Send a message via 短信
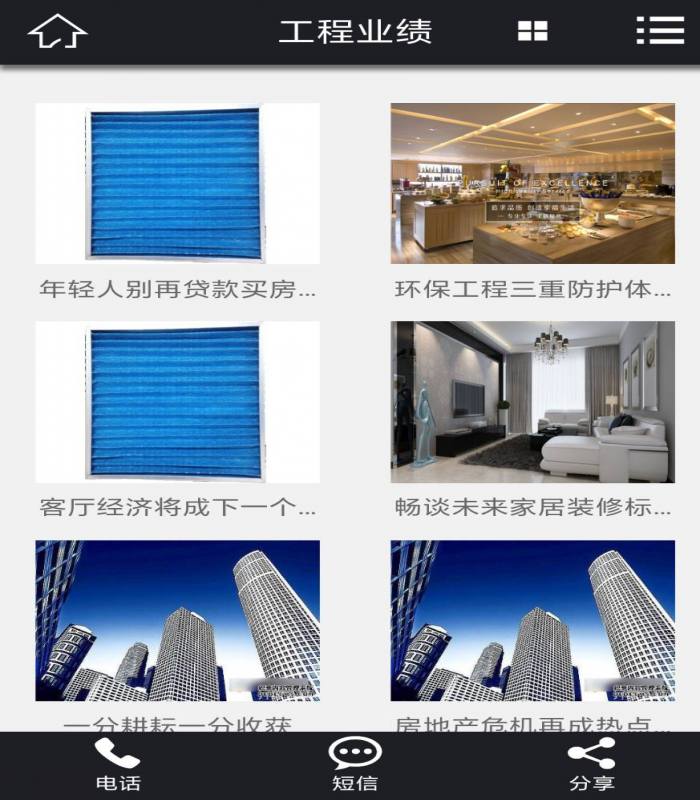Screen dimensions: 700x800 click(354, 765)
